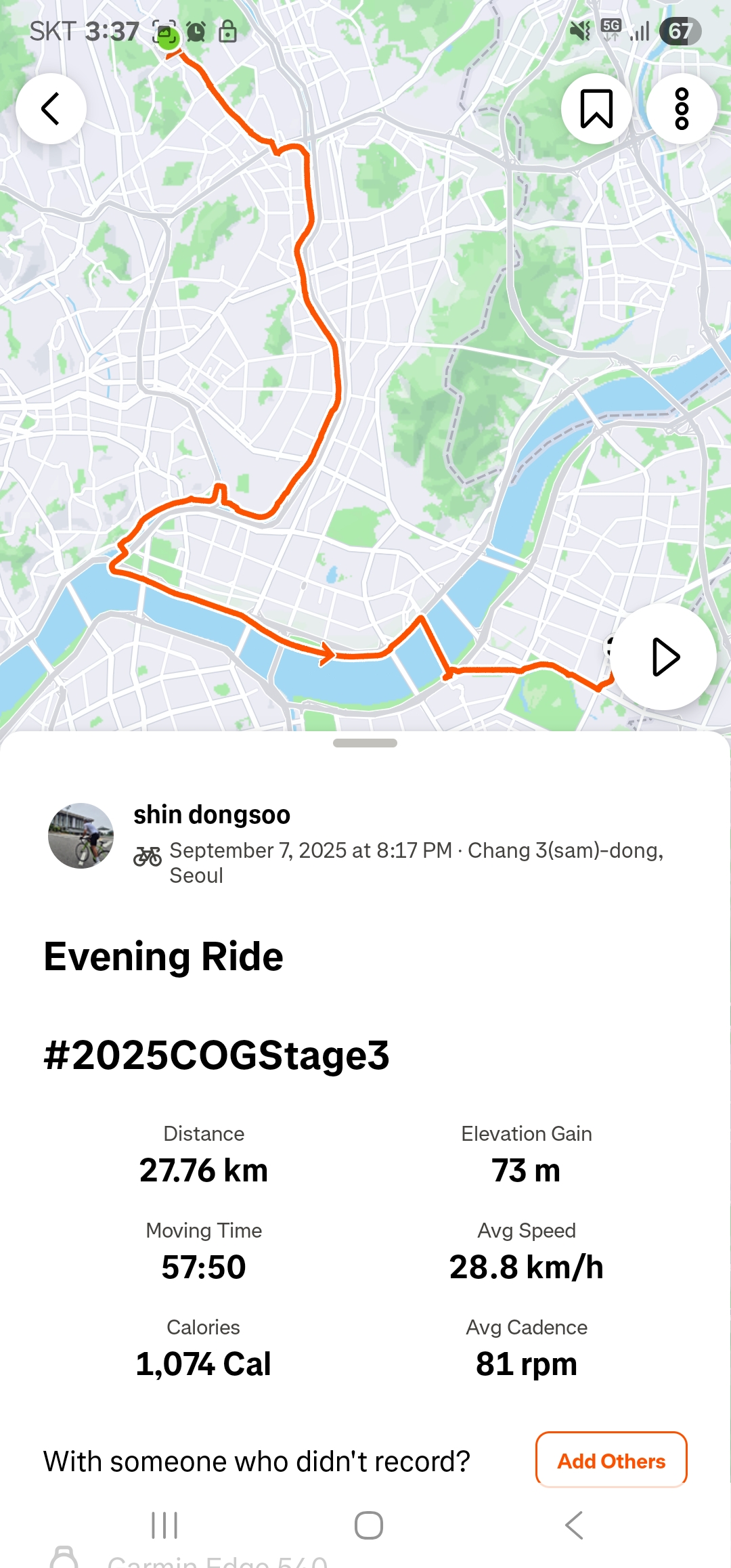This screenshot has height=1568, width=731.
Task: Tap the battery level indicator
Action: [x=680, y=30]
